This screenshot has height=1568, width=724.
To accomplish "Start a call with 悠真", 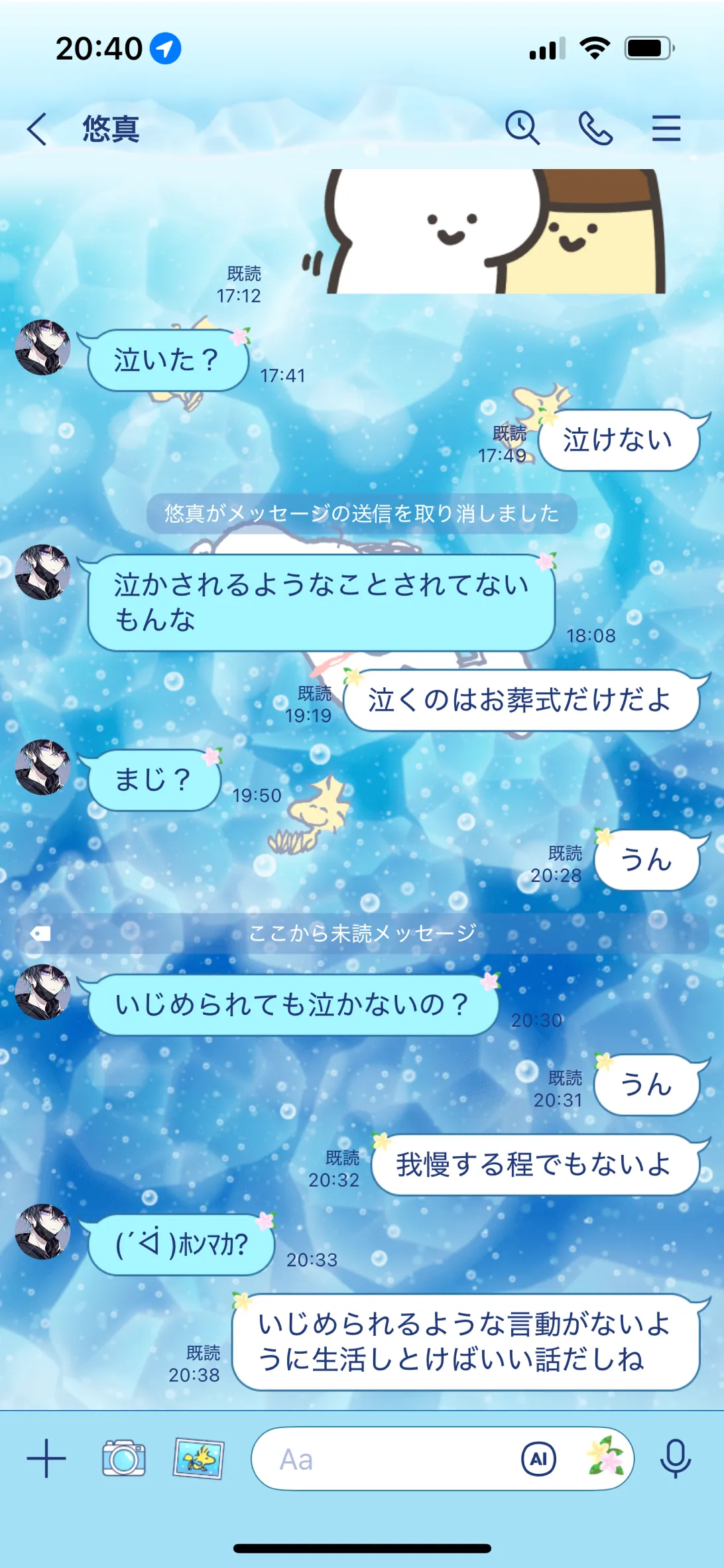I will coord(595,128).
